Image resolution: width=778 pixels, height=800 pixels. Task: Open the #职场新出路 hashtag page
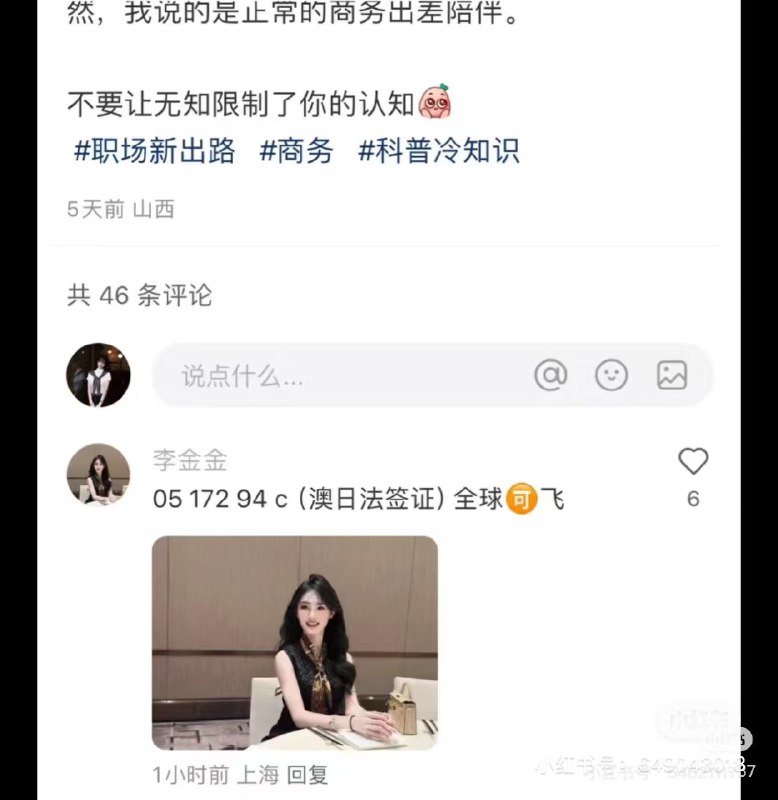[x=152, y=150]
